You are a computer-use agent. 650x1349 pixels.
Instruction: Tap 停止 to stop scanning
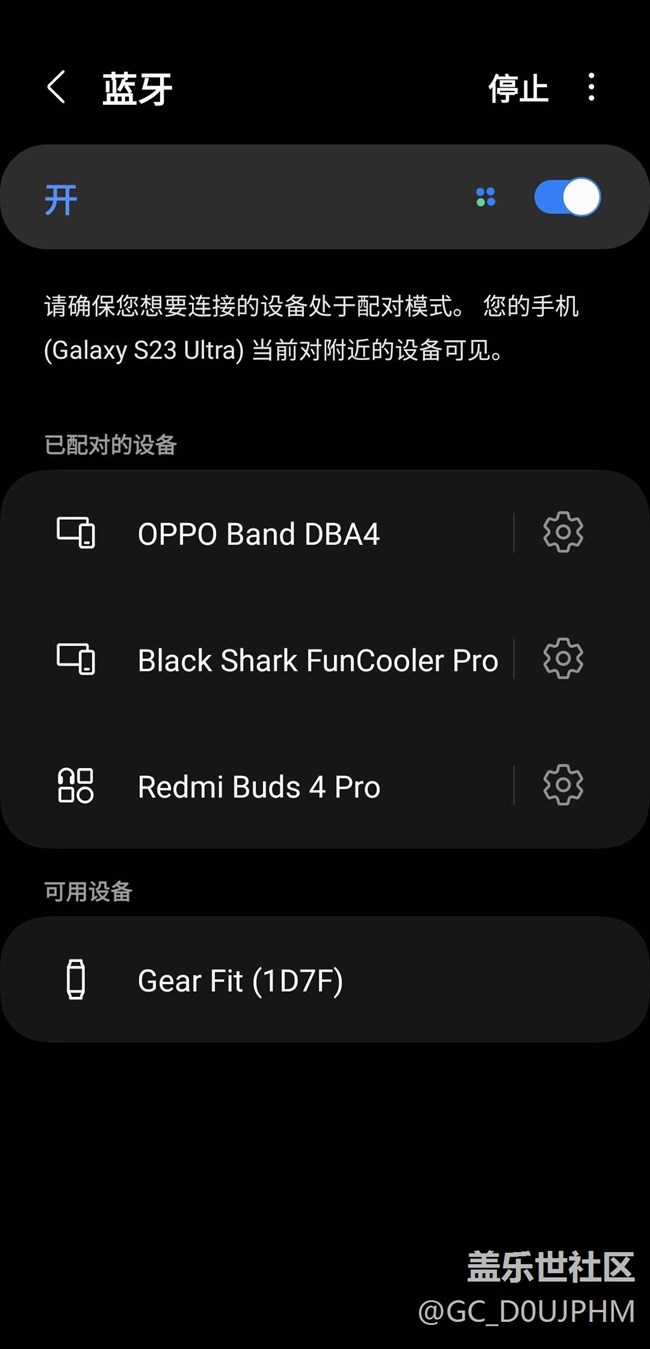[518, 88]
